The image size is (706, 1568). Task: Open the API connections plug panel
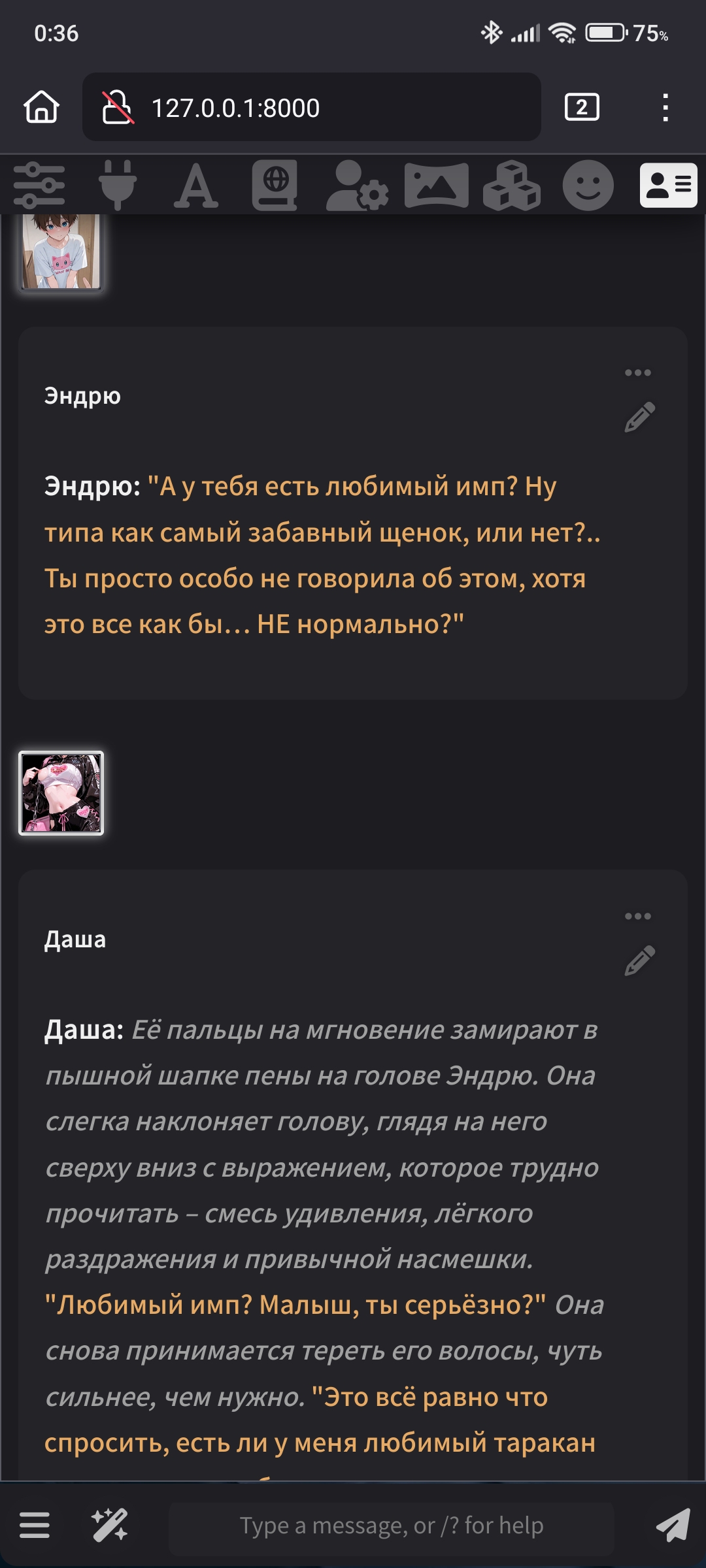click(x=118, y=186)
